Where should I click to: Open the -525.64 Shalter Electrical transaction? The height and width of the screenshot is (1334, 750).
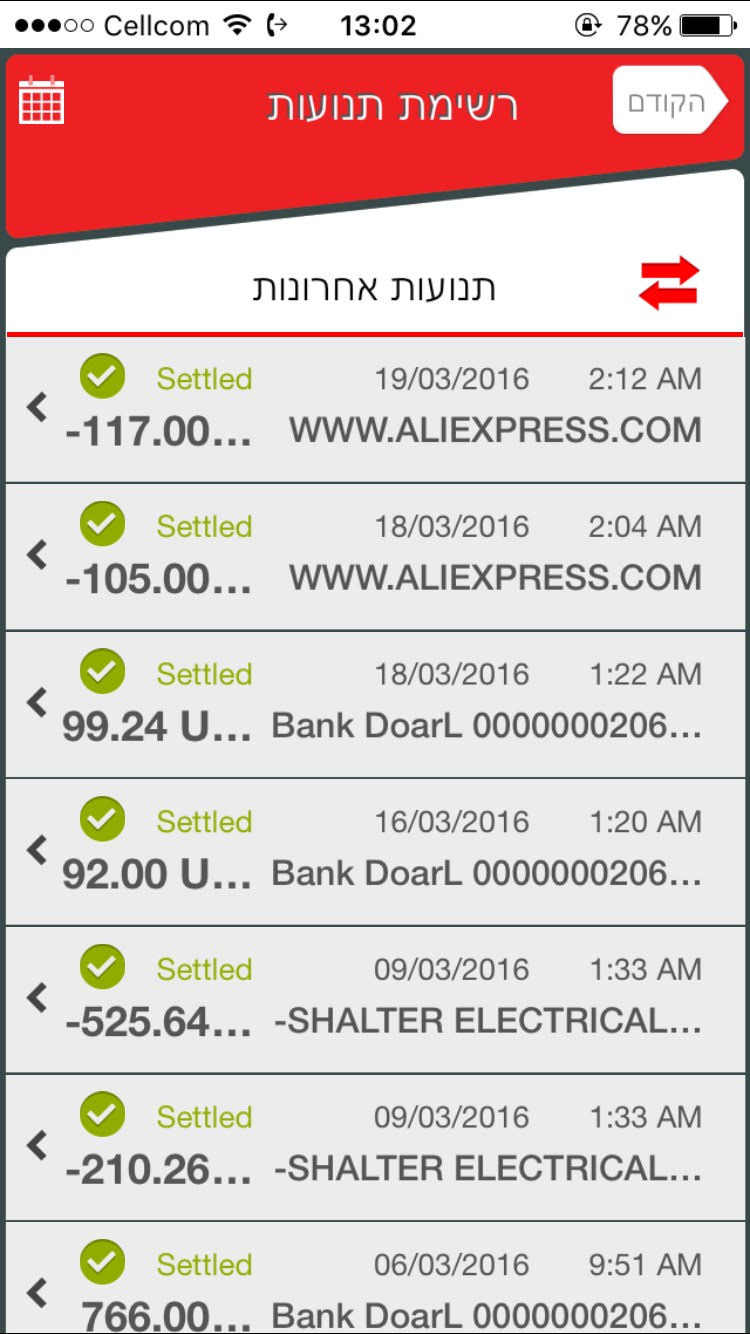(375, 999)
